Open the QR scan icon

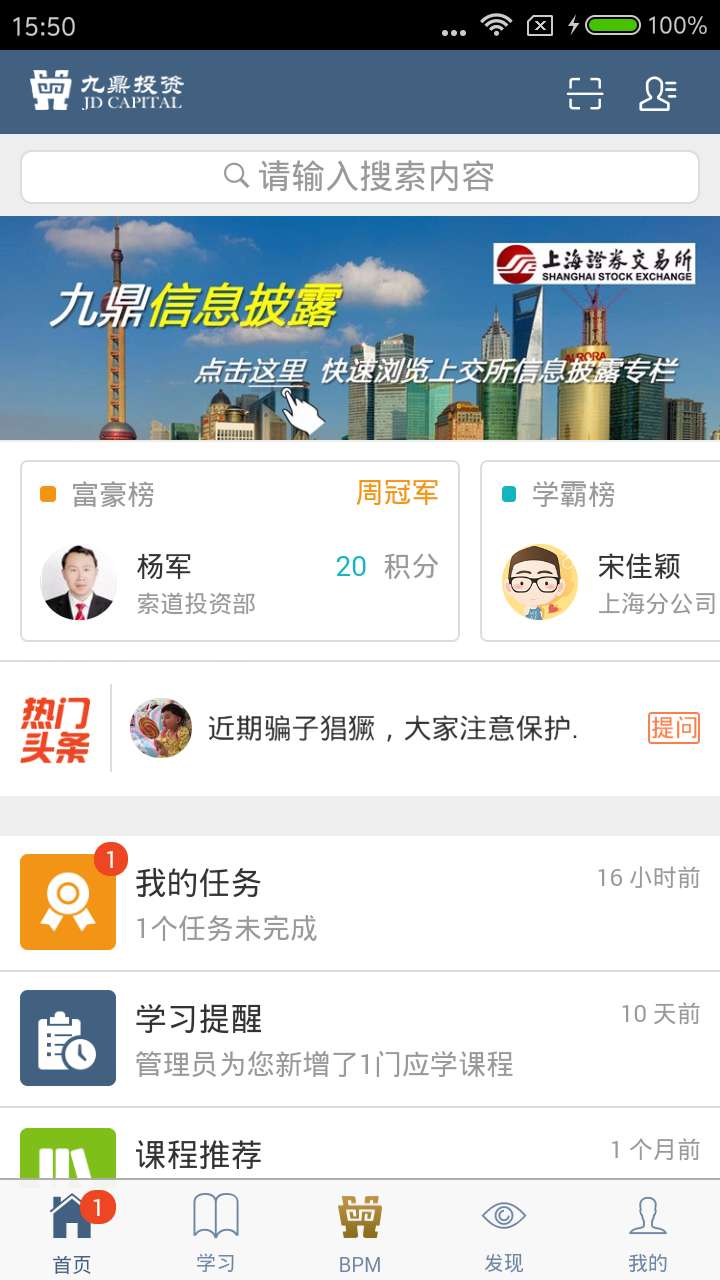click(585, 93)
